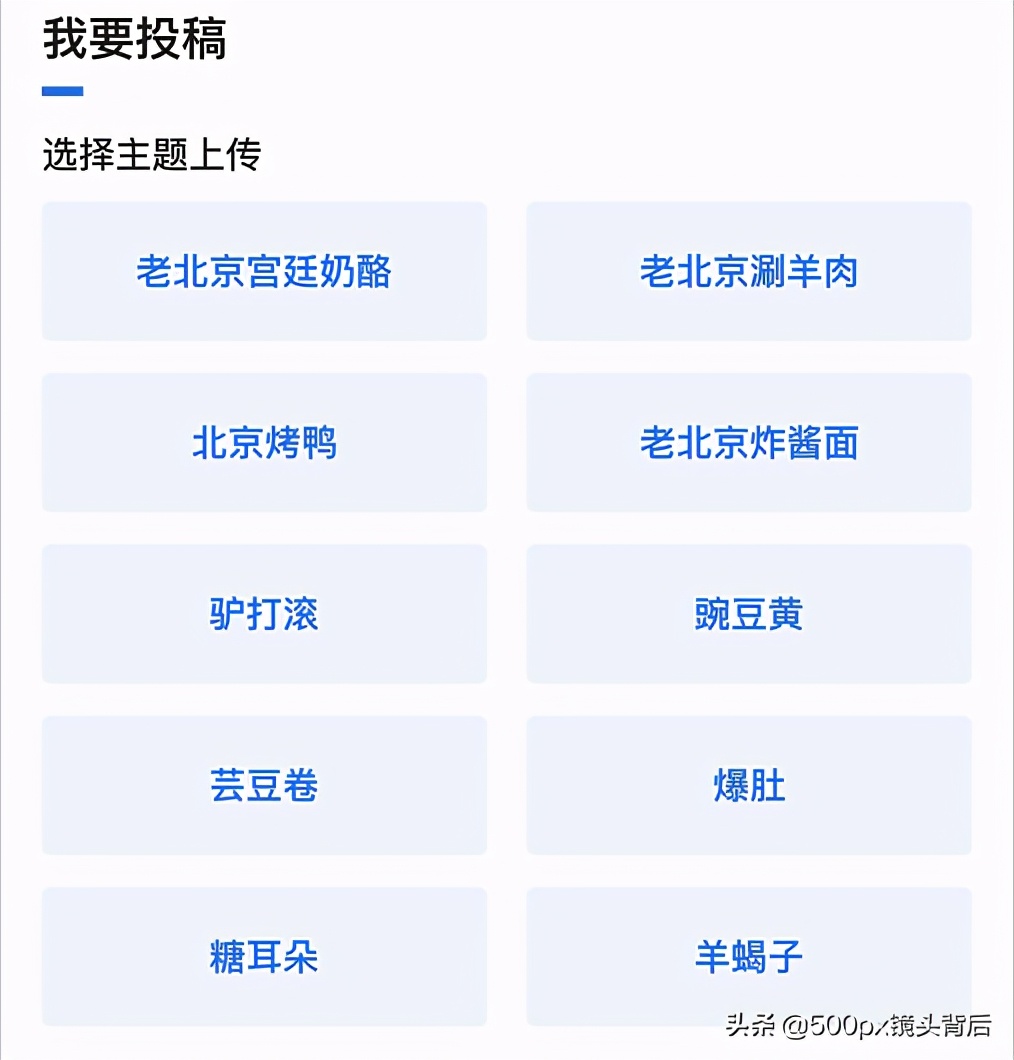Select the top-left topic in the grid
The image size is (1014, 1060).
point(264,270)
